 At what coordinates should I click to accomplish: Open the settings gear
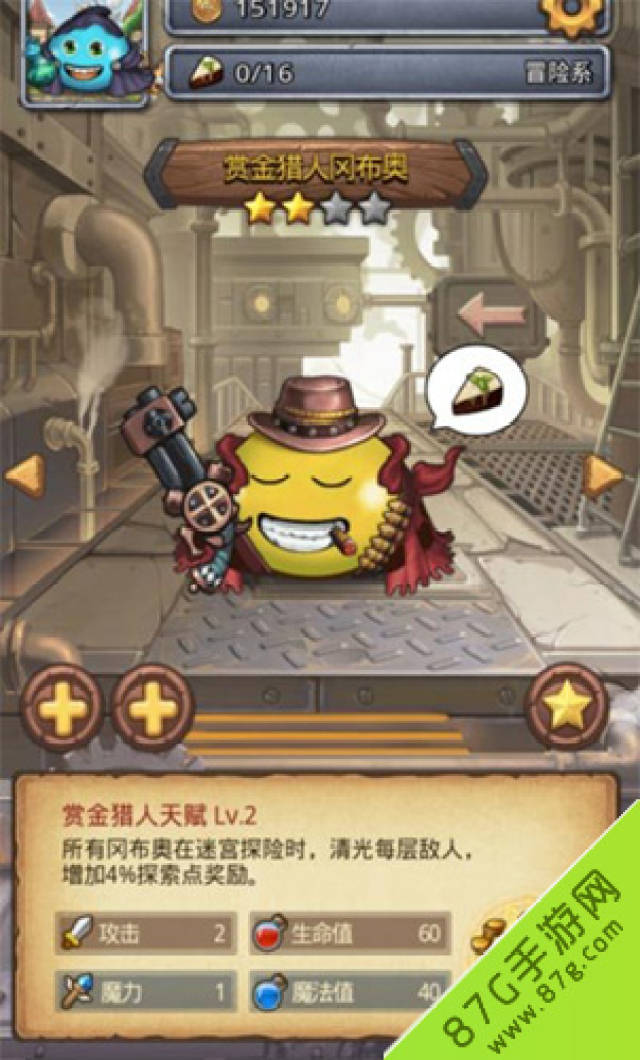coord(571,14)
